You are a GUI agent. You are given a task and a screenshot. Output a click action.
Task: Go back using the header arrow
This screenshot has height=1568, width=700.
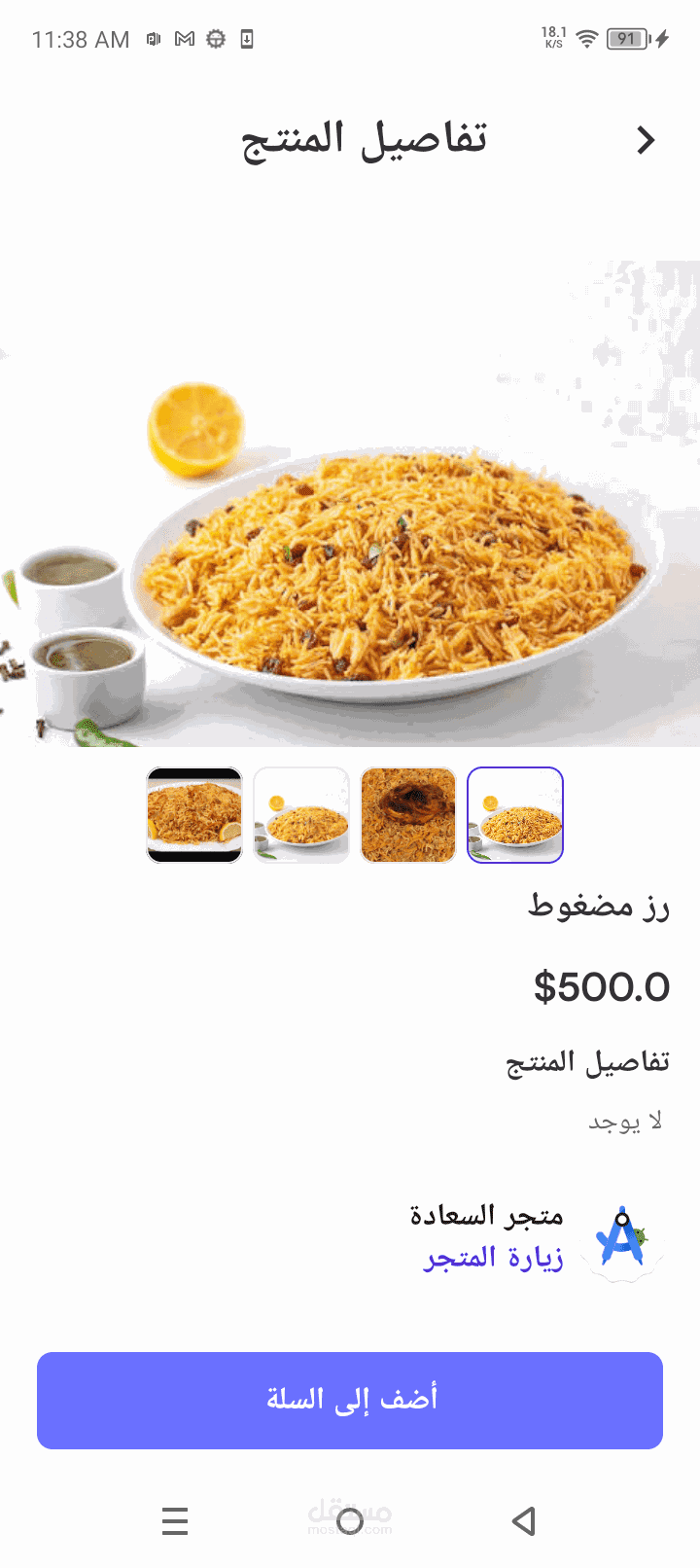click(x=646, y=141)
